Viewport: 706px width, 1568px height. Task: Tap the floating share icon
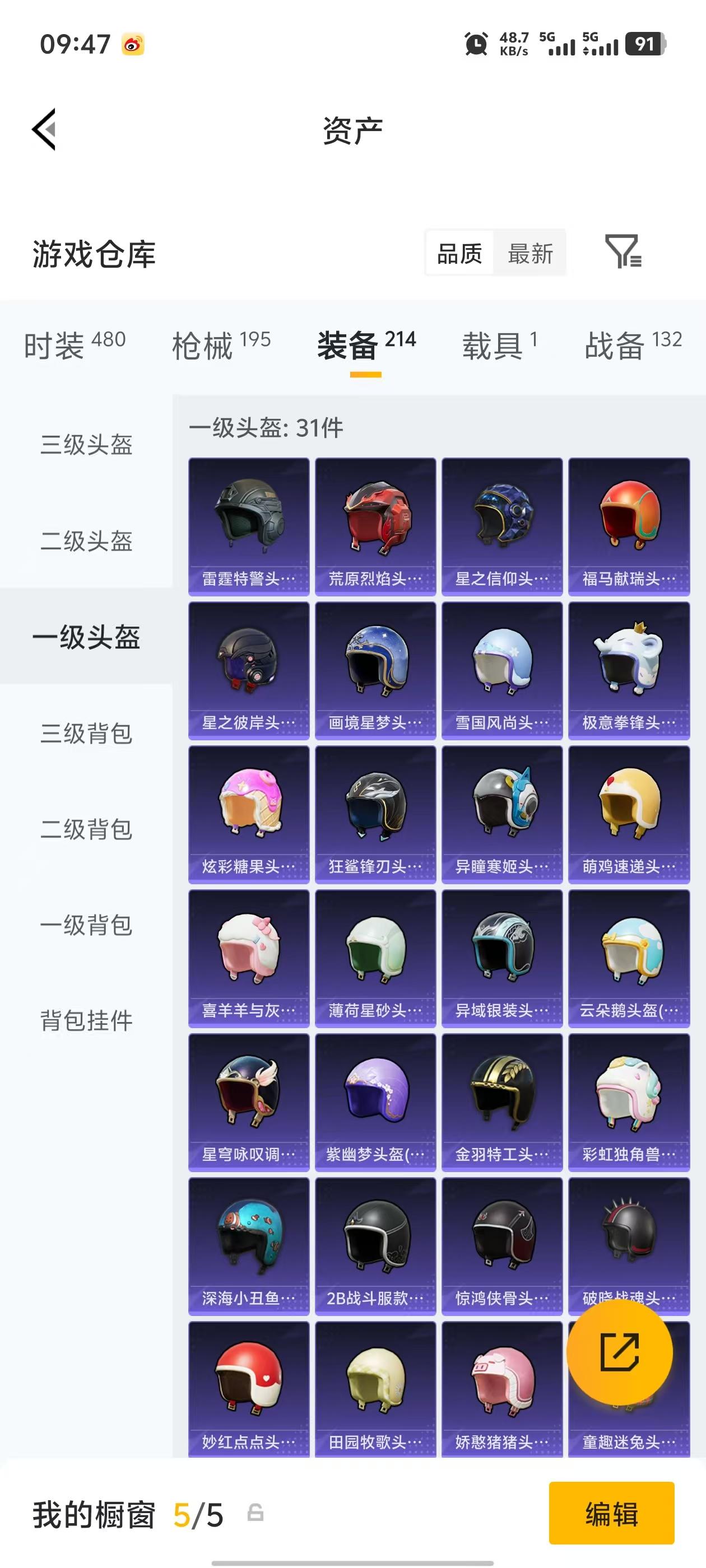[x=620, y=1352]
